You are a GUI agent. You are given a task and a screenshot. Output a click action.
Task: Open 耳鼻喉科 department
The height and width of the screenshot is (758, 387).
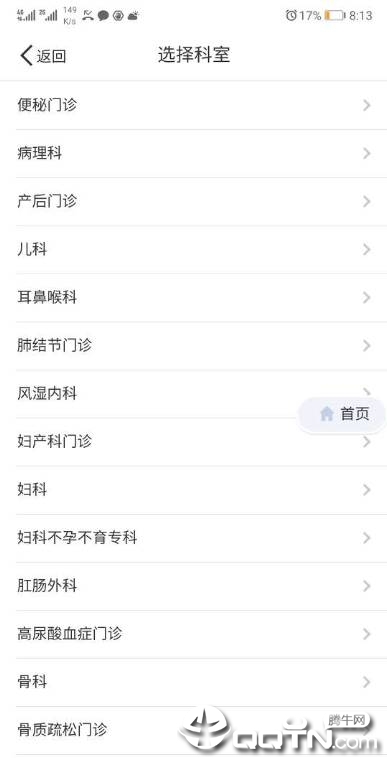[x=193, y=297]
